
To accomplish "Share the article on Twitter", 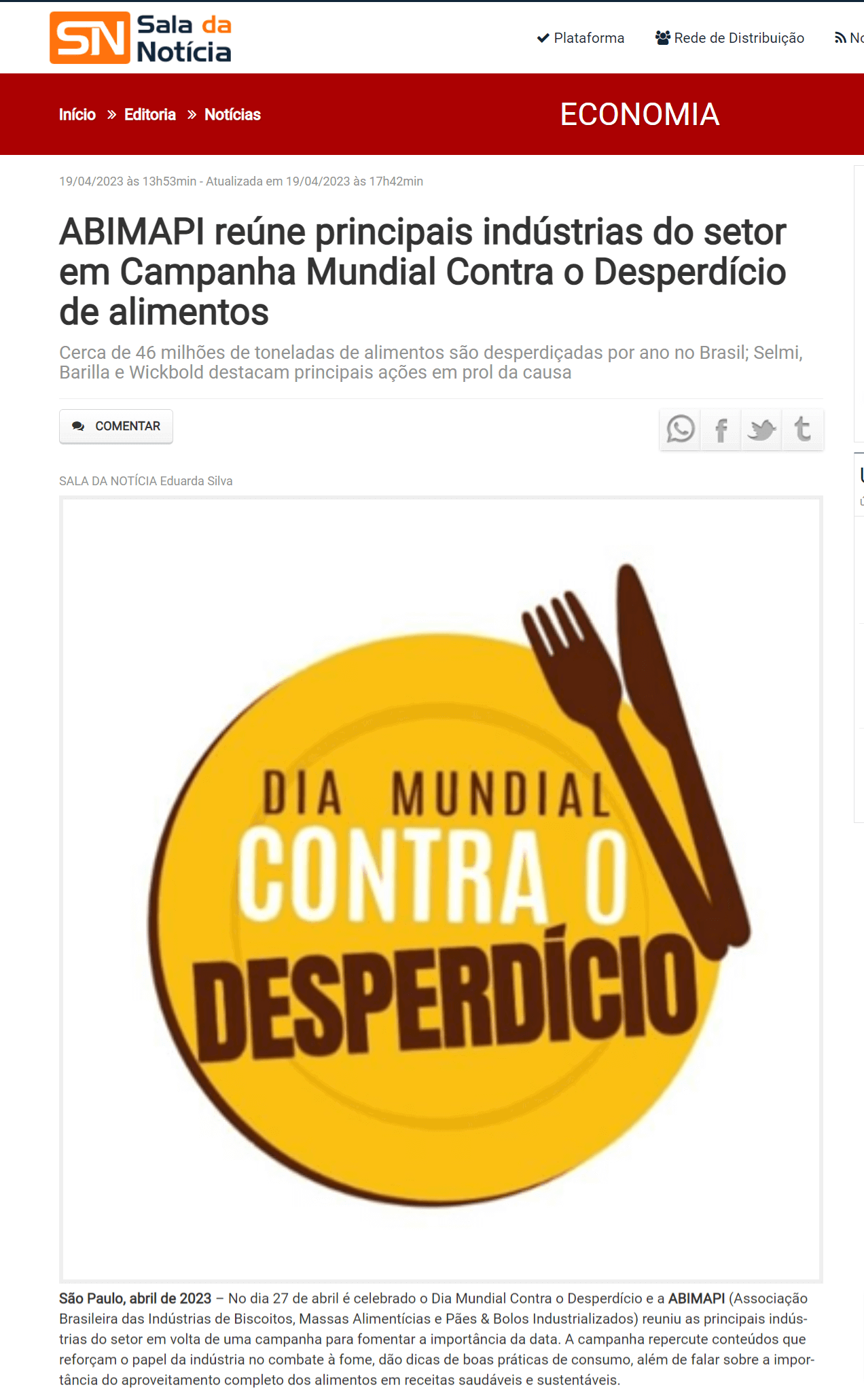I will 761,430.
